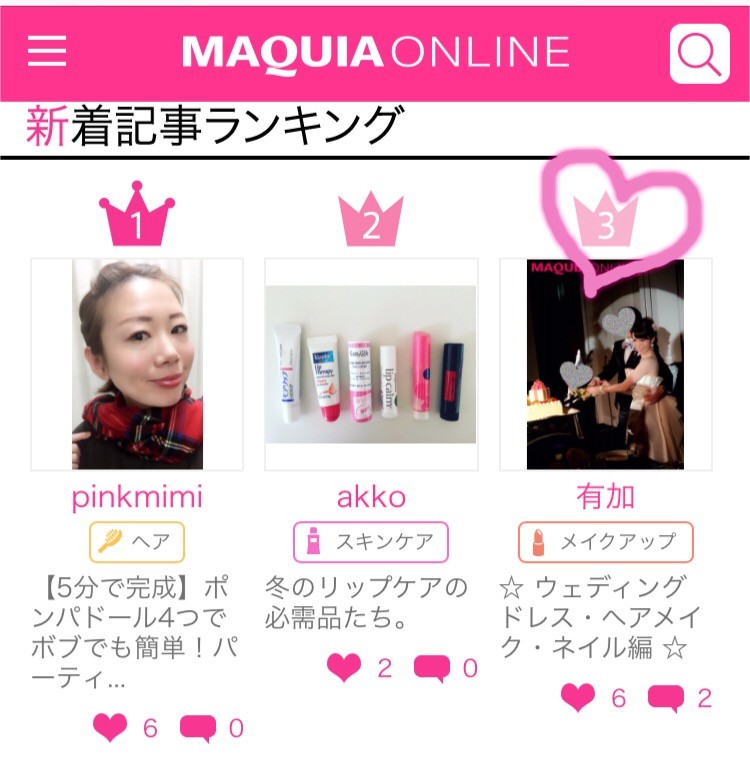Like akko's lip care article
Image resolution: width=750 pixels, height=766 pixels.
tap(344, 668)
